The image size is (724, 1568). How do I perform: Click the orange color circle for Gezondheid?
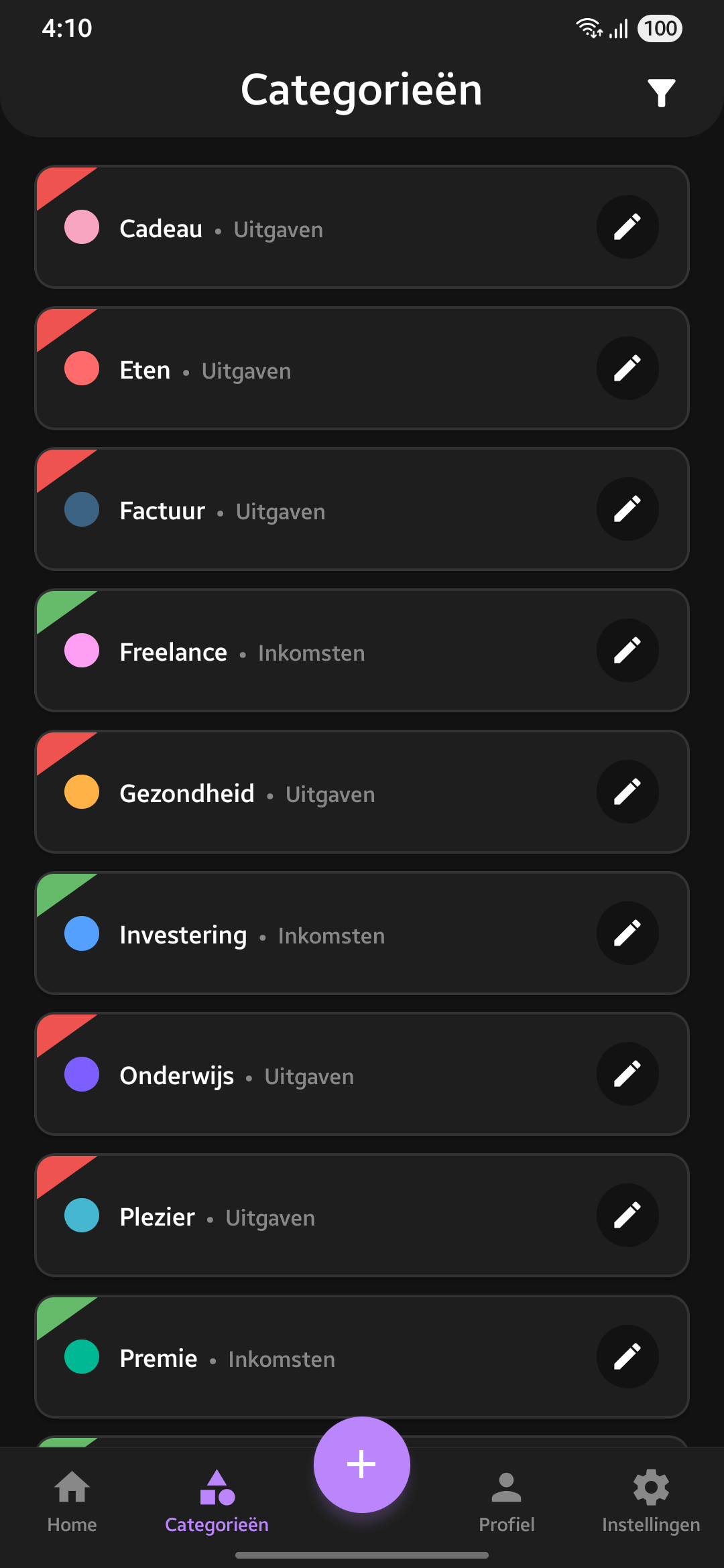pos(81,791)
